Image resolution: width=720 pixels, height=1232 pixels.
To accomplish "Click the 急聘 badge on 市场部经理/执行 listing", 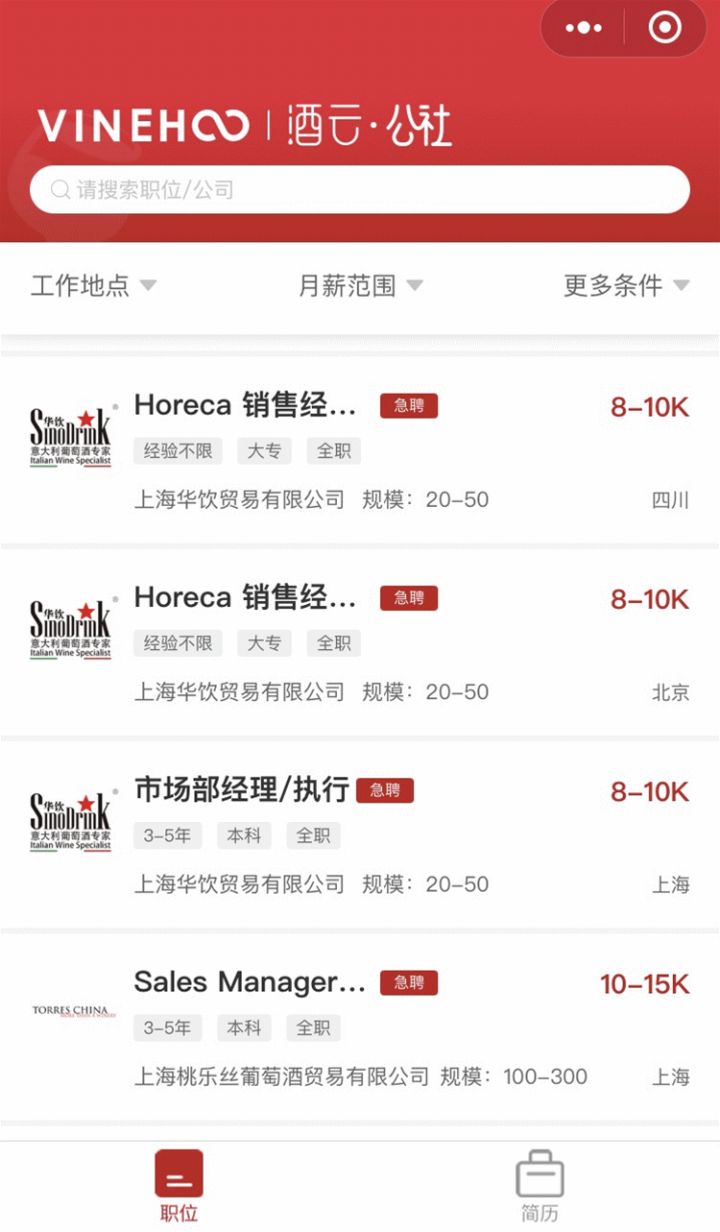I will [x=387, y=790].
